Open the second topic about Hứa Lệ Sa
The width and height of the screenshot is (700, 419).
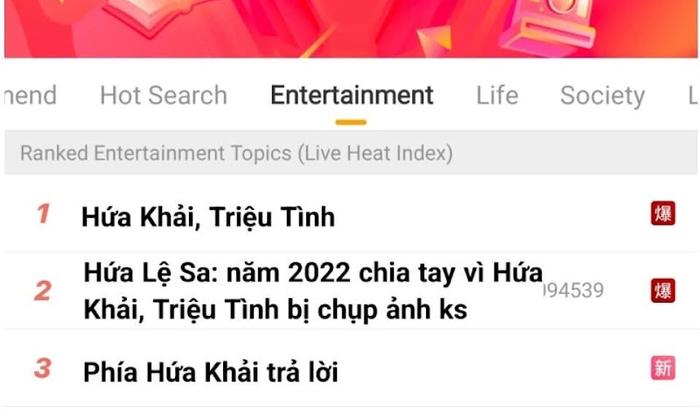[312, 291]
